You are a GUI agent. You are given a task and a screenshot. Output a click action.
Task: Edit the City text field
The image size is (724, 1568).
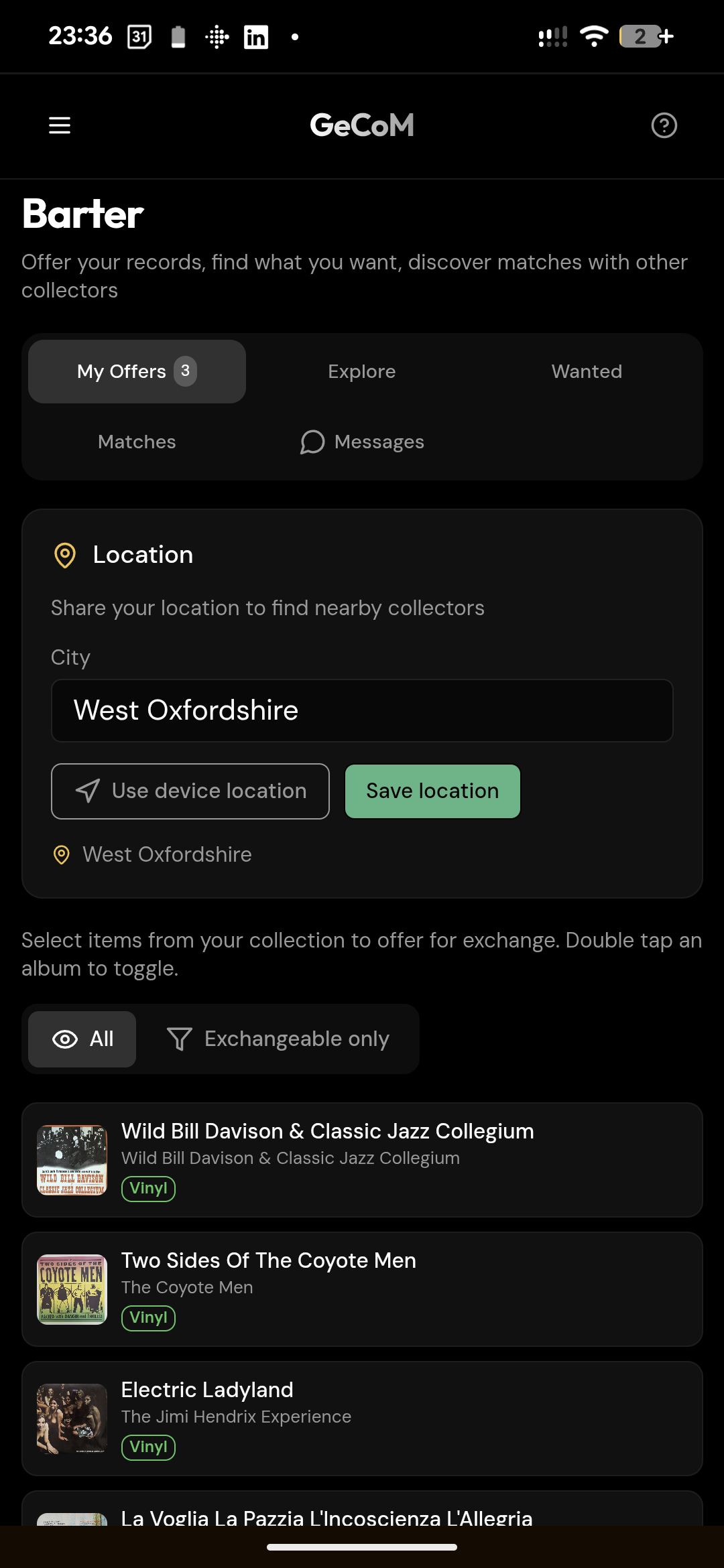(362, 710)
